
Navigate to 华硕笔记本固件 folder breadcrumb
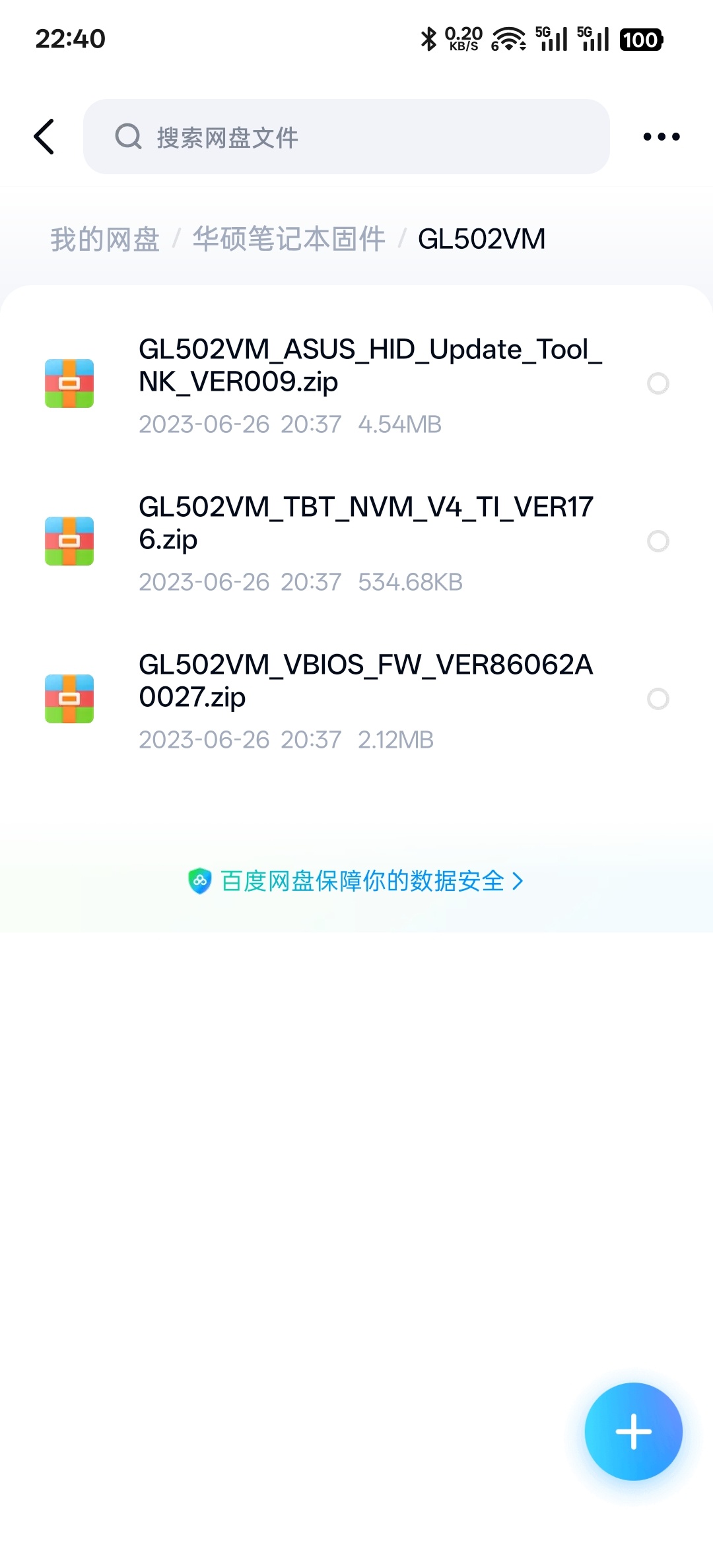click(x=289, y=239)
